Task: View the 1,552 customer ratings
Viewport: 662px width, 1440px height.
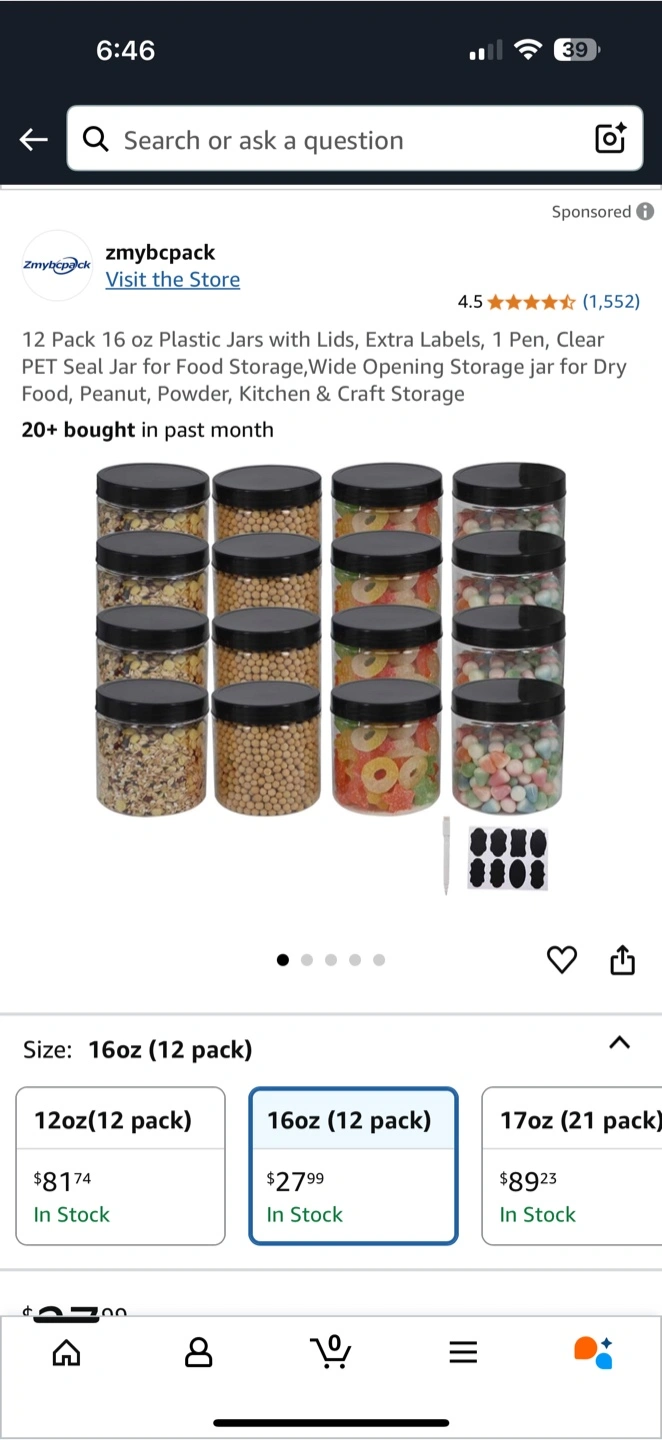Action: coord(610,301)
